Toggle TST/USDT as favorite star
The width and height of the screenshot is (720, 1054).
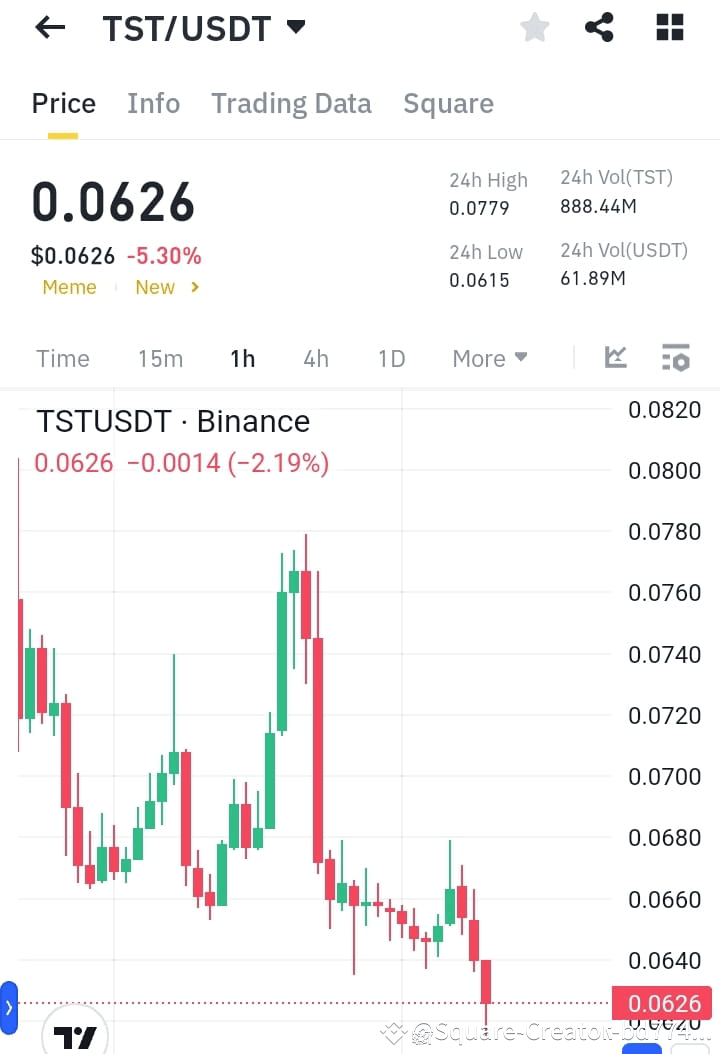[x=534, y=27]
